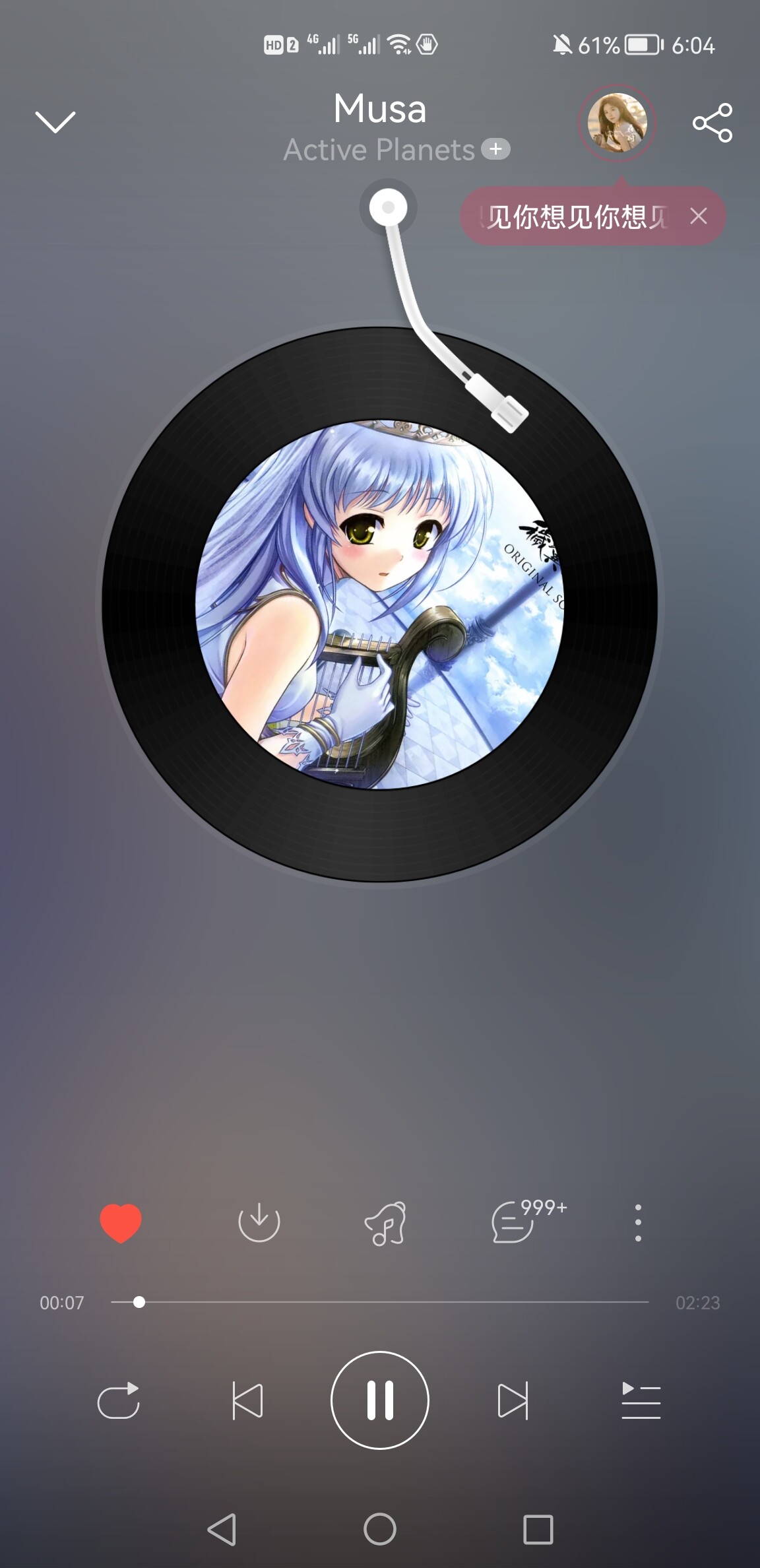This screenshot has height=1568, width=760.
Task: Open the current playlist queue
Action: 641,1400
